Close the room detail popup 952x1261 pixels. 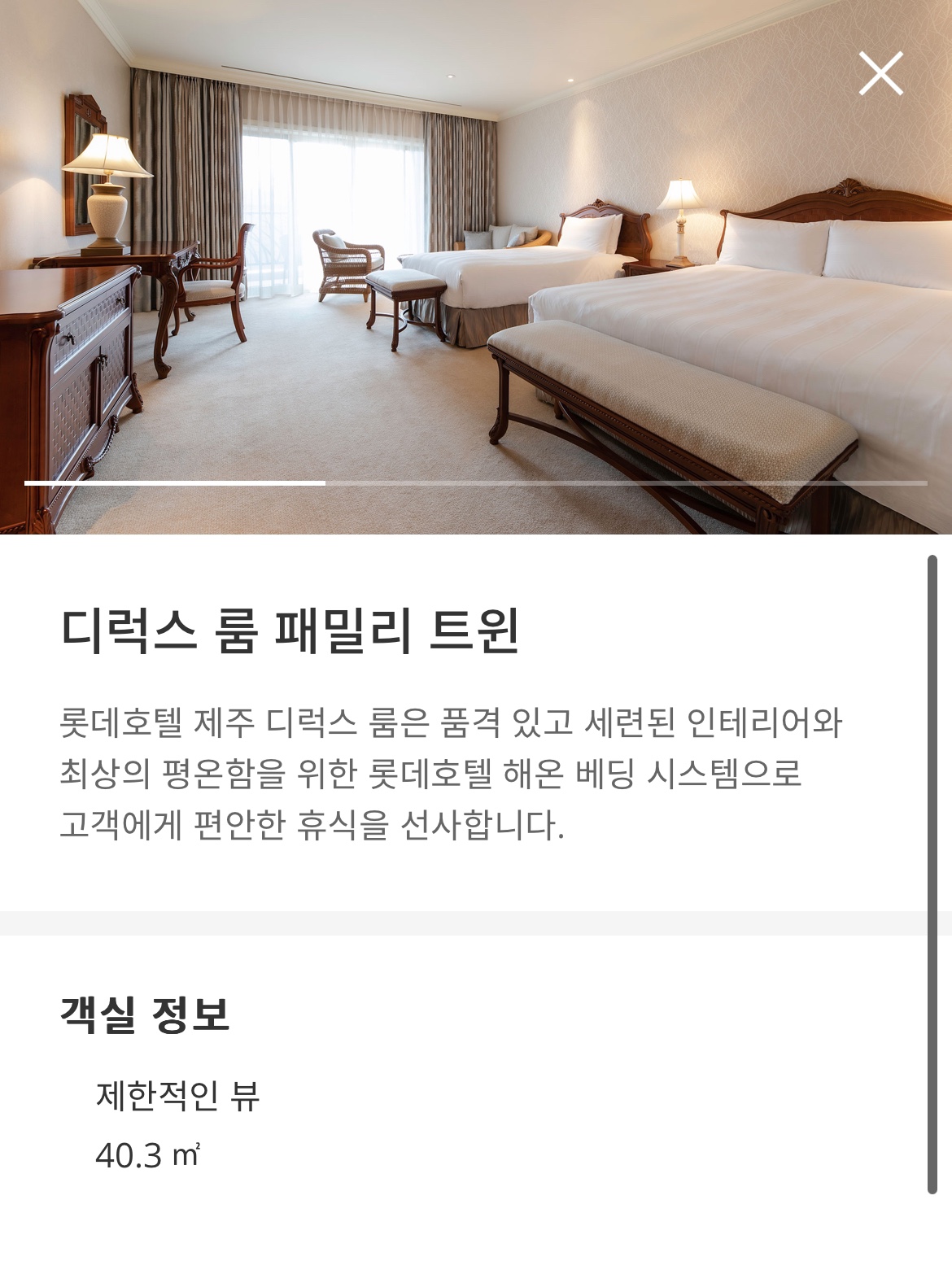[880, 74]
